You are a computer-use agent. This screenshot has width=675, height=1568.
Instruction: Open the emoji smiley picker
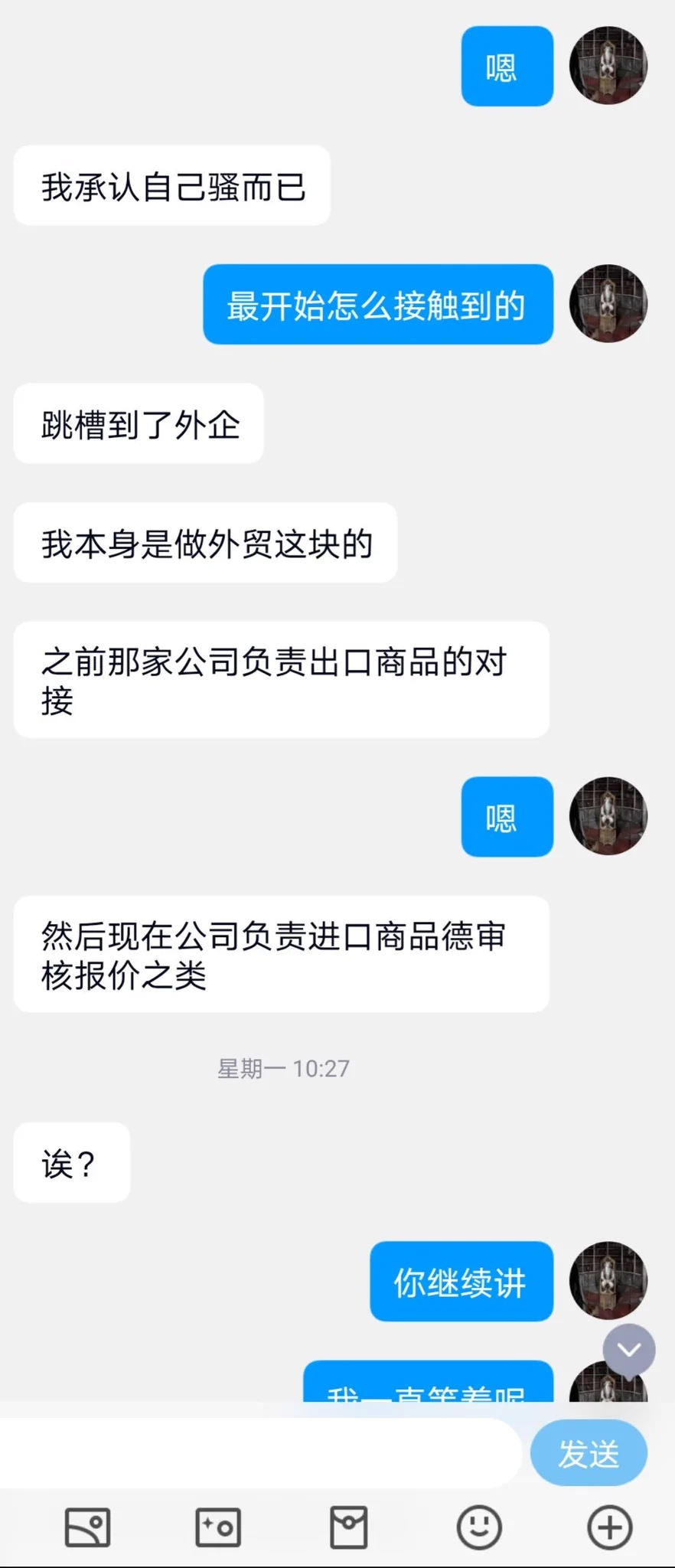[x=479, y=1527]
